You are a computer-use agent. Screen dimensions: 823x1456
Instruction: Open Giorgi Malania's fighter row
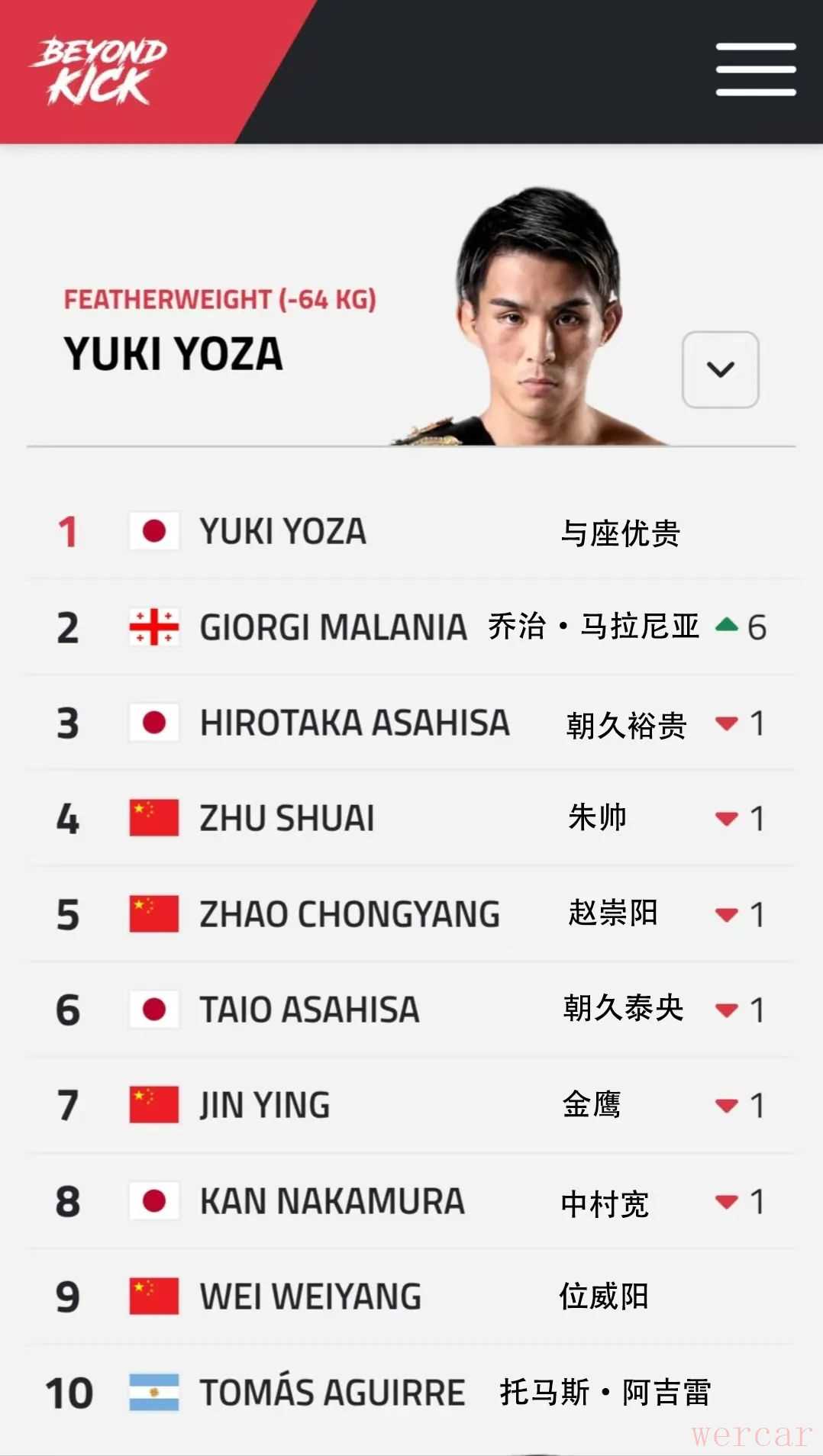[x=333, y=627]
